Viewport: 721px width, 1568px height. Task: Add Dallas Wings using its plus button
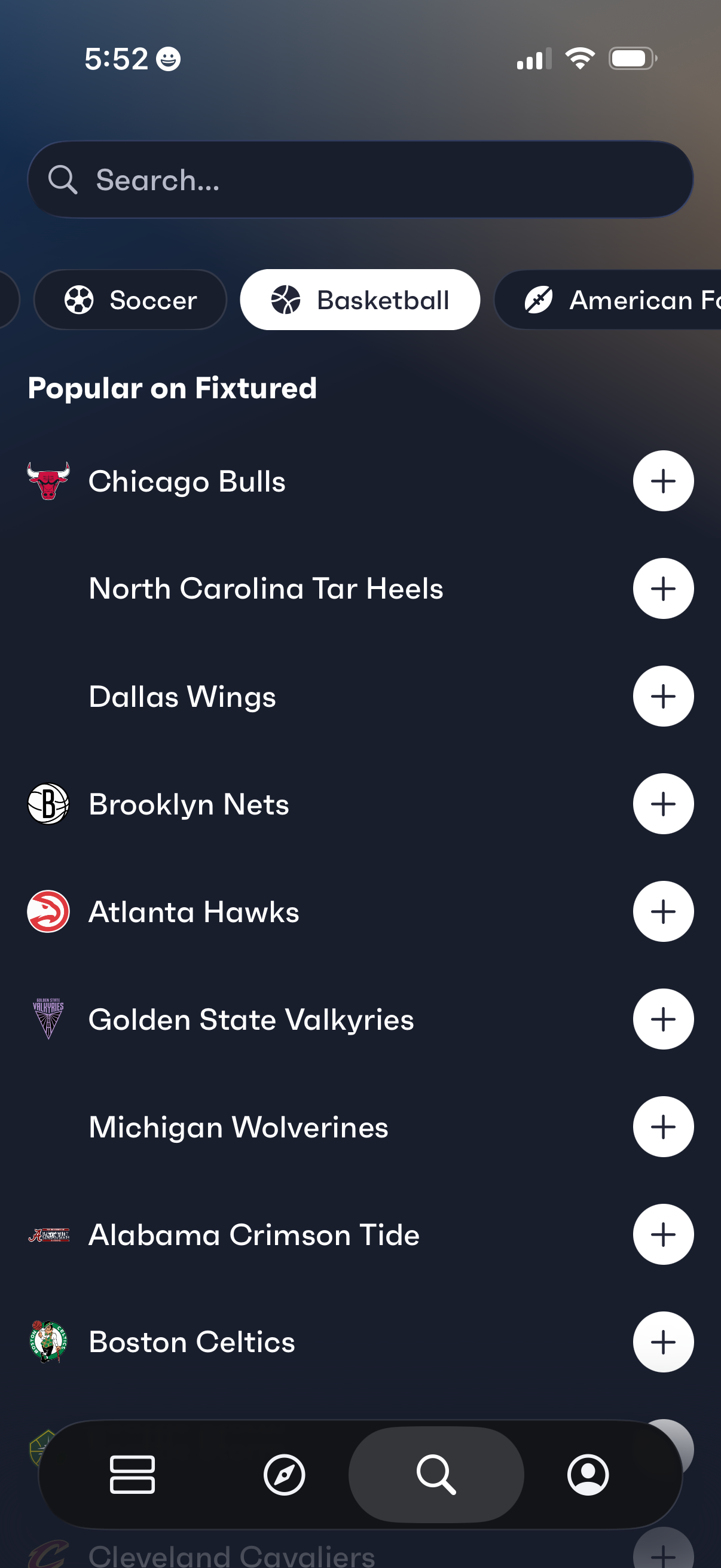pos(662,696)
